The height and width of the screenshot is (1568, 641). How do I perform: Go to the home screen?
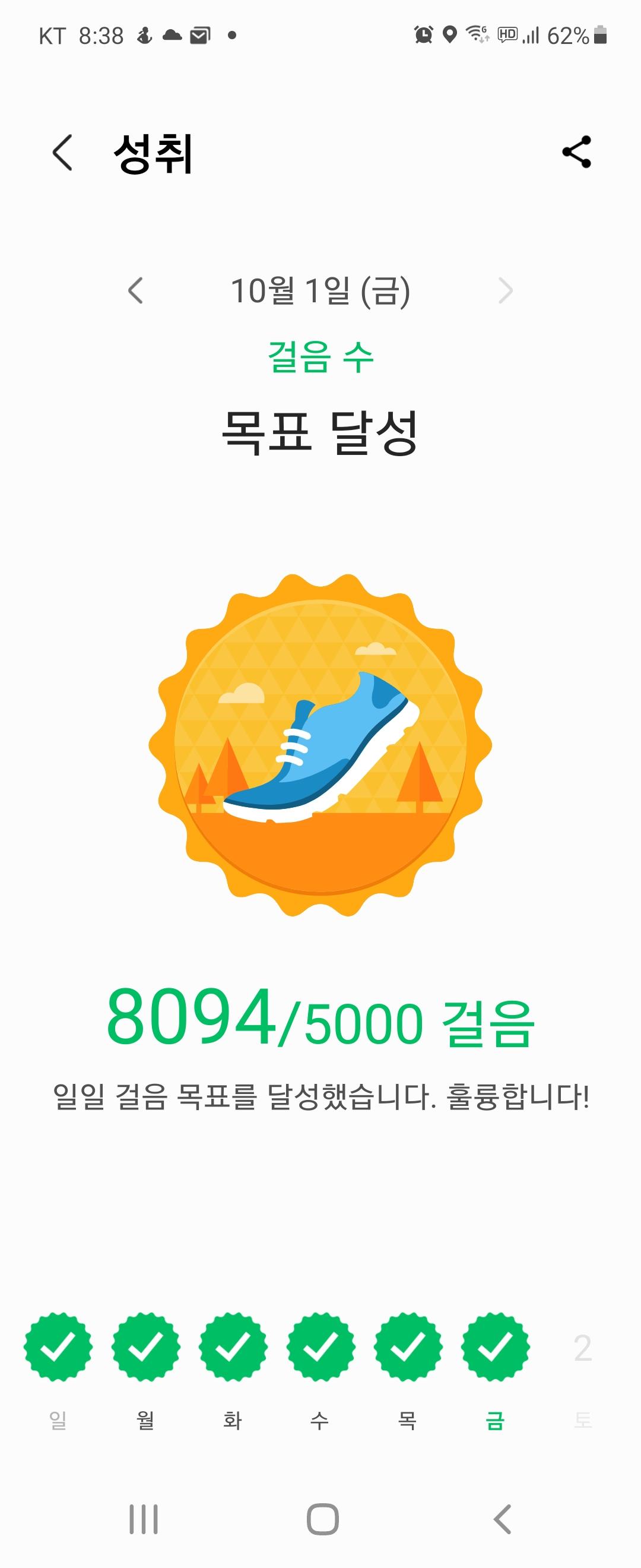(322, 1519)
